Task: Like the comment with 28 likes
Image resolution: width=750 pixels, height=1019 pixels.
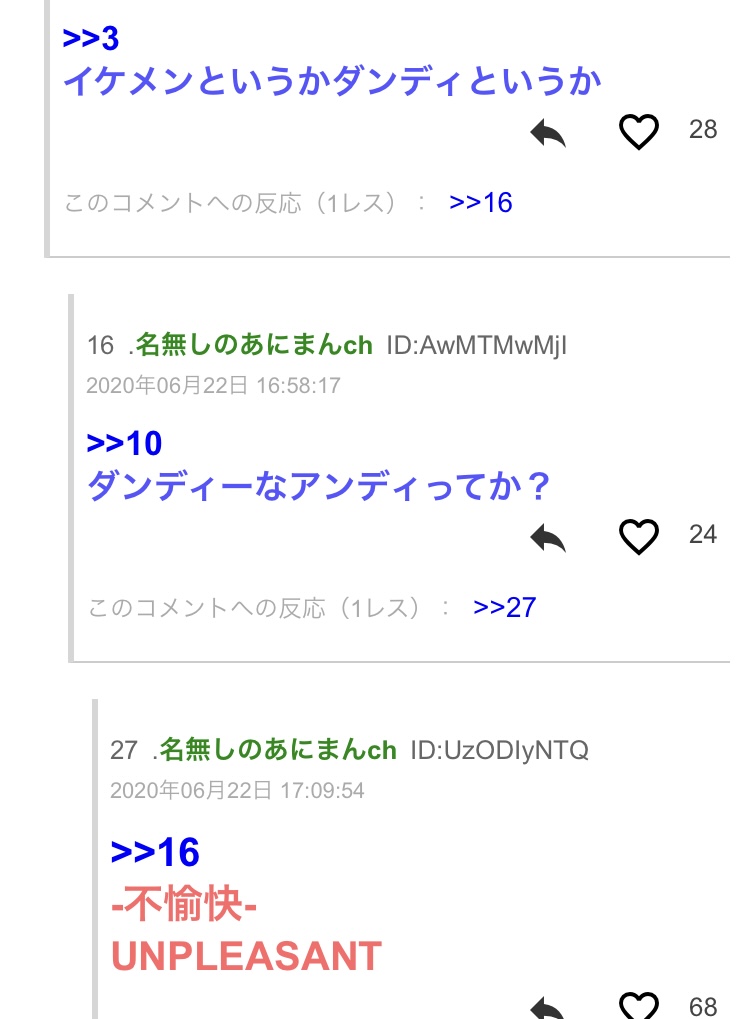Action: point(639,131)
